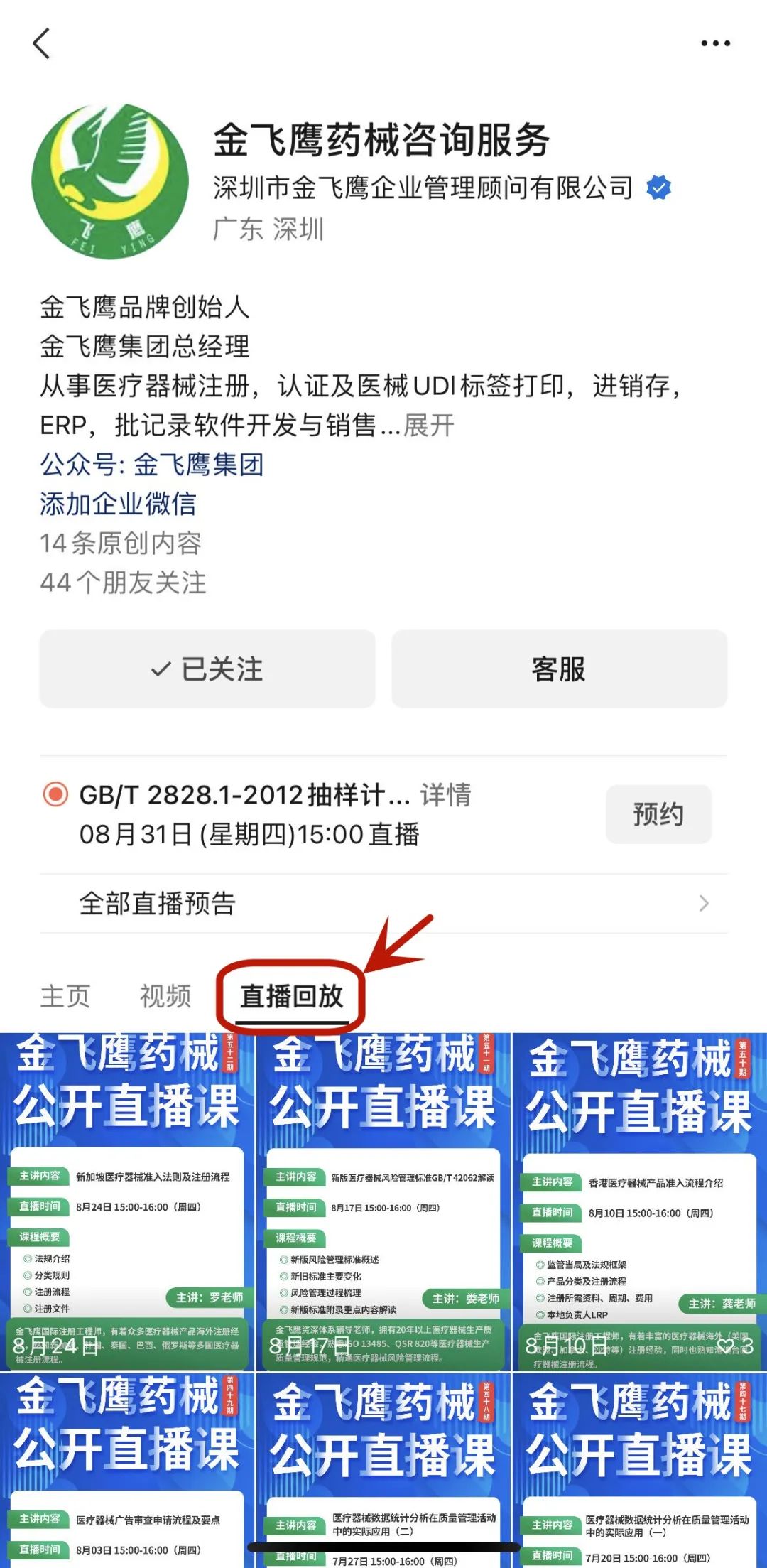Open the 7月20日 data statistics replay
Image resolution: width=767 pixels, height=1568 pixels.
coord(639,1471)
